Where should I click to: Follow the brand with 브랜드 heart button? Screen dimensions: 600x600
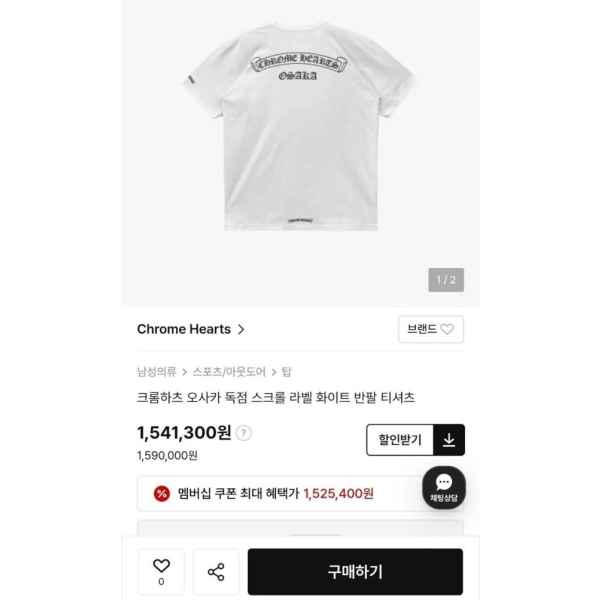tap(430, 329)
